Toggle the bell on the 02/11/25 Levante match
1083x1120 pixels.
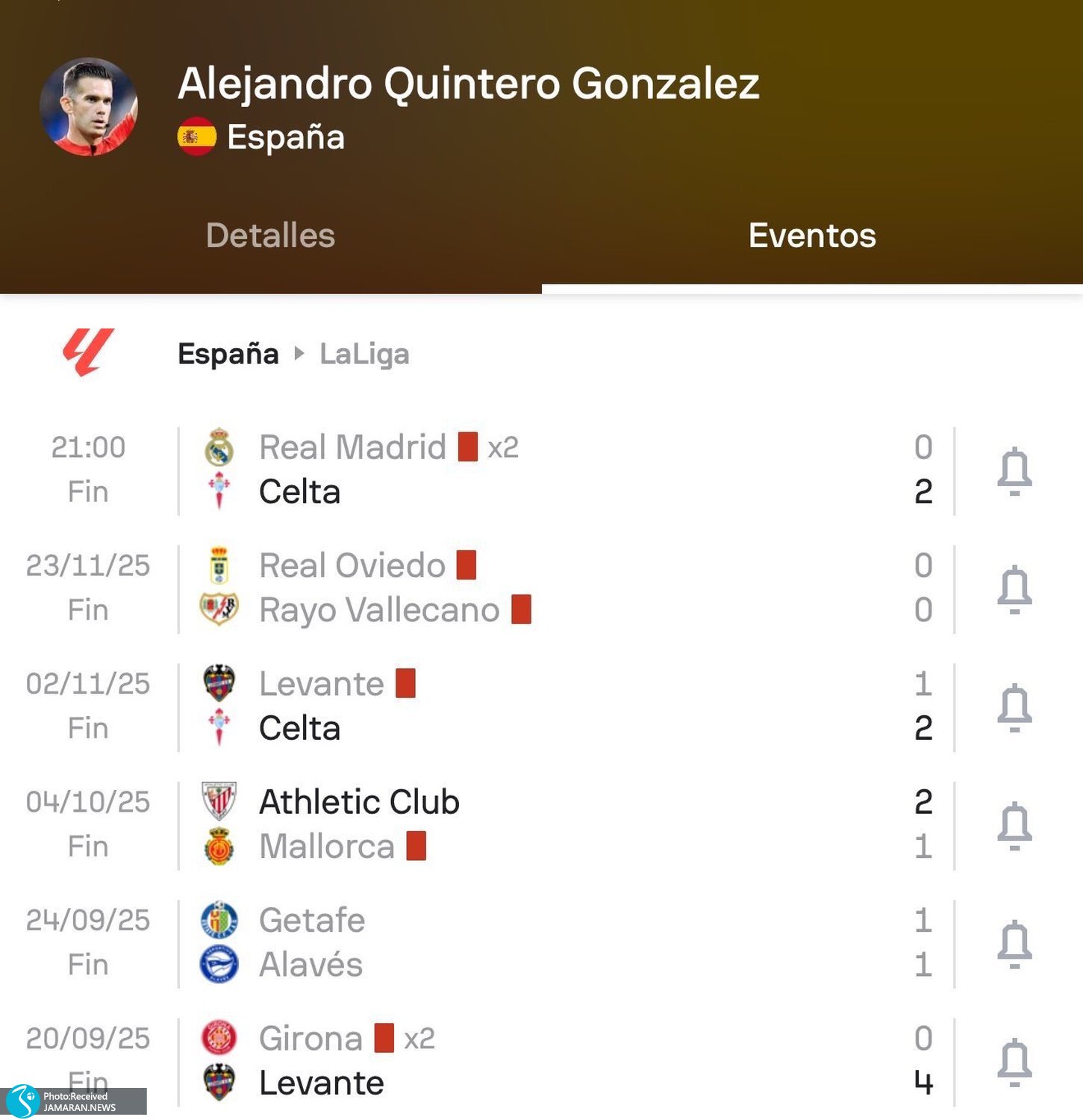pos(1014,707)
